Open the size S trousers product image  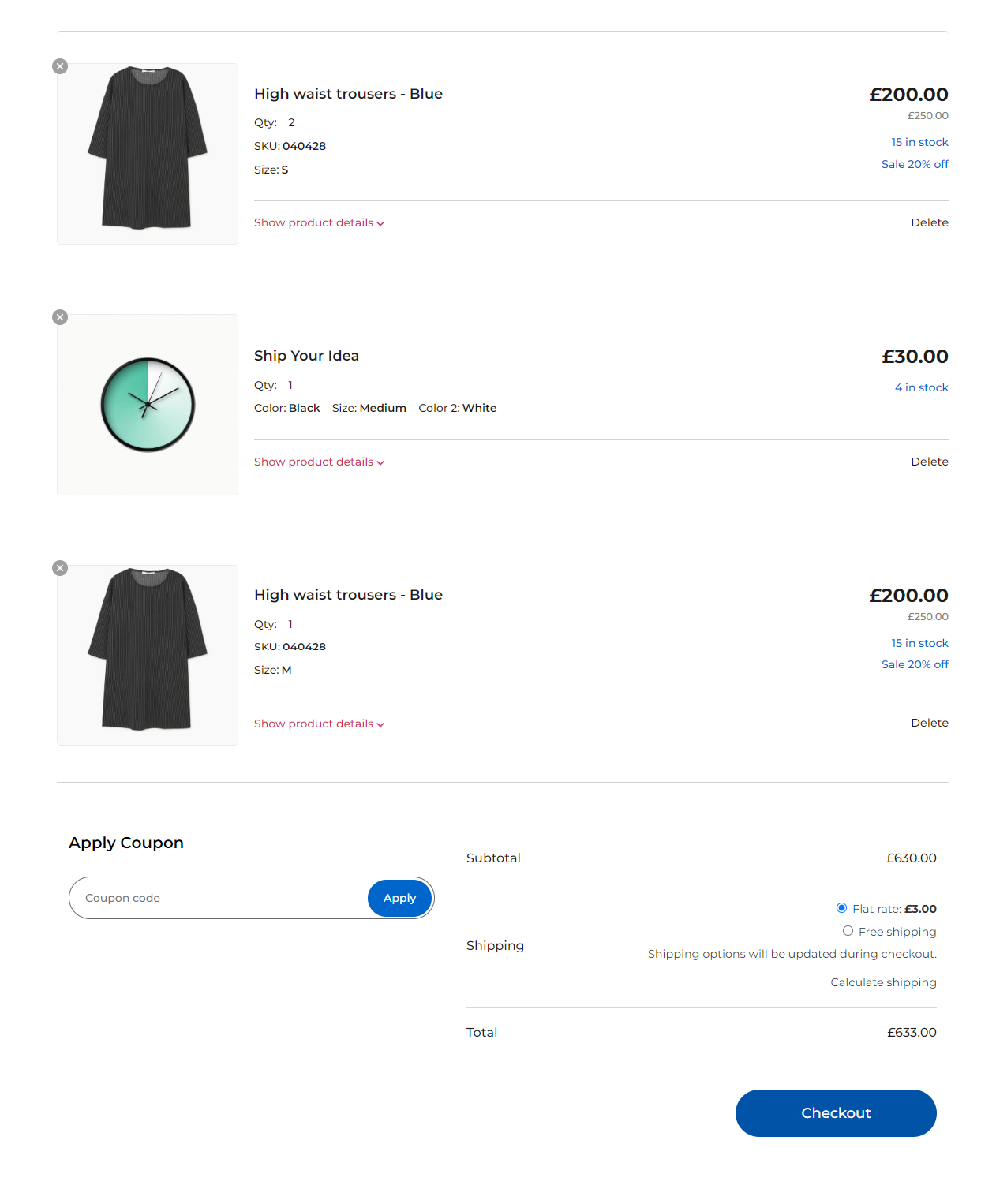point(148,154)
